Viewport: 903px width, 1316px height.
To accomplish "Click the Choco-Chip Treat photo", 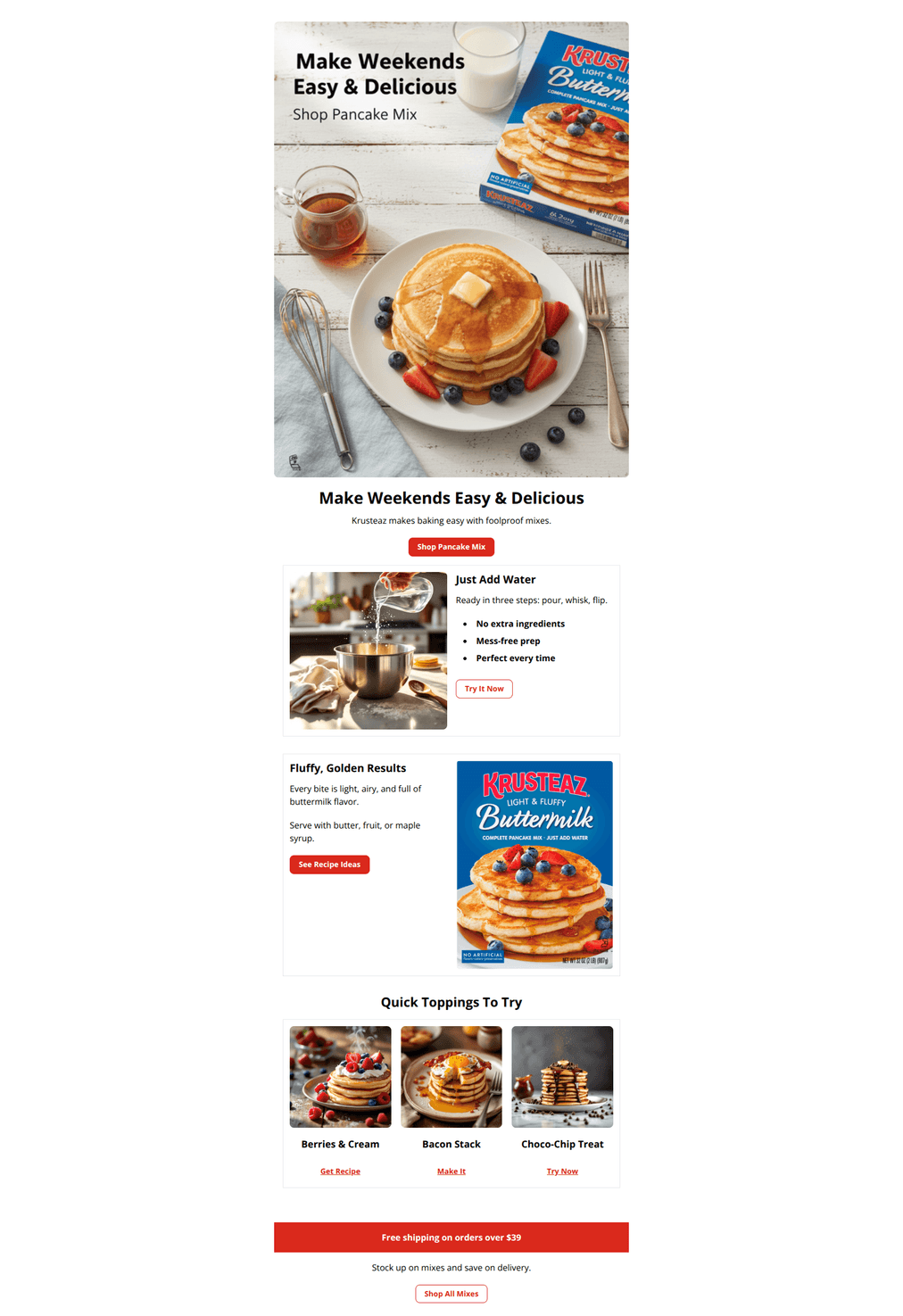I will point(562,1076).
